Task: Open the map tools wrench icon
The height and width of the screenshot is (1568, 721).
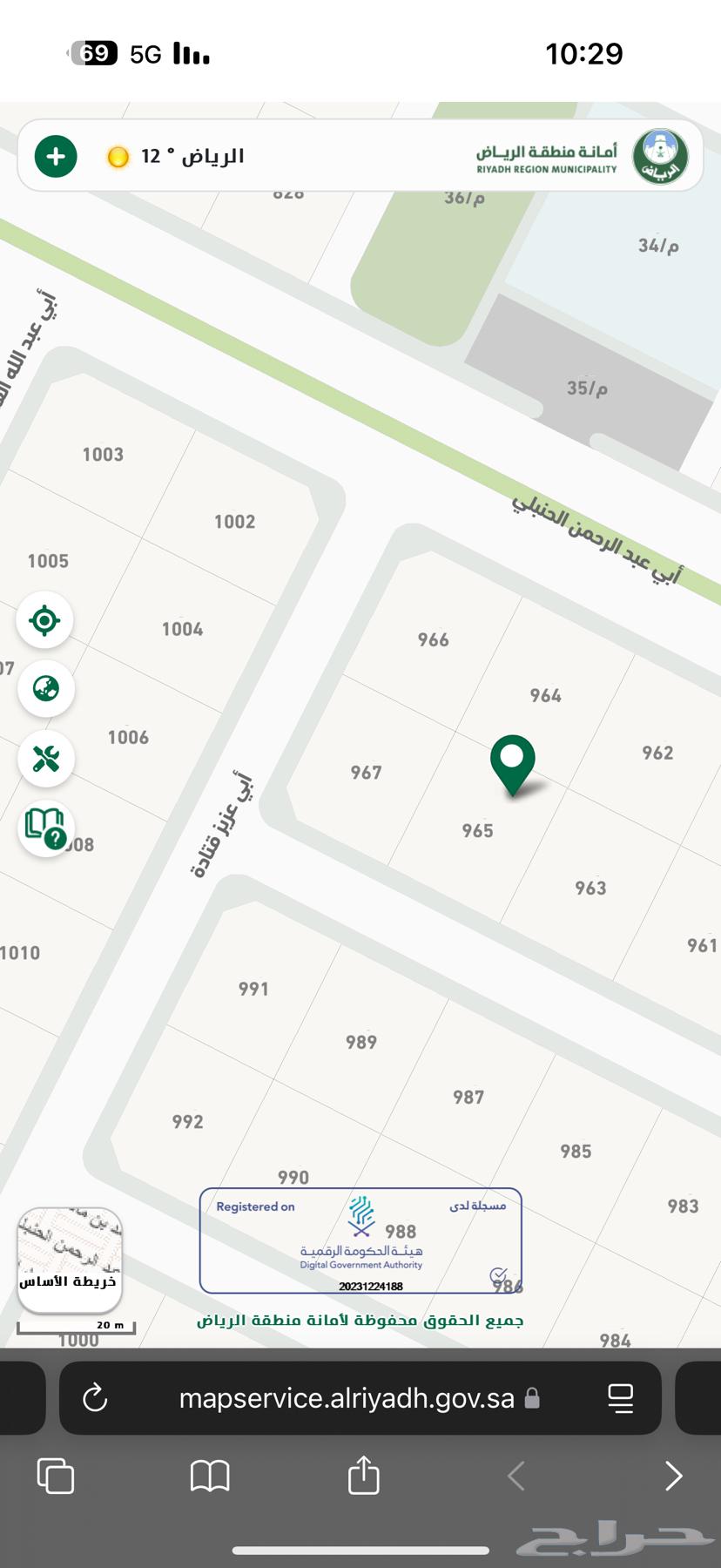Action: coord(45,758)
